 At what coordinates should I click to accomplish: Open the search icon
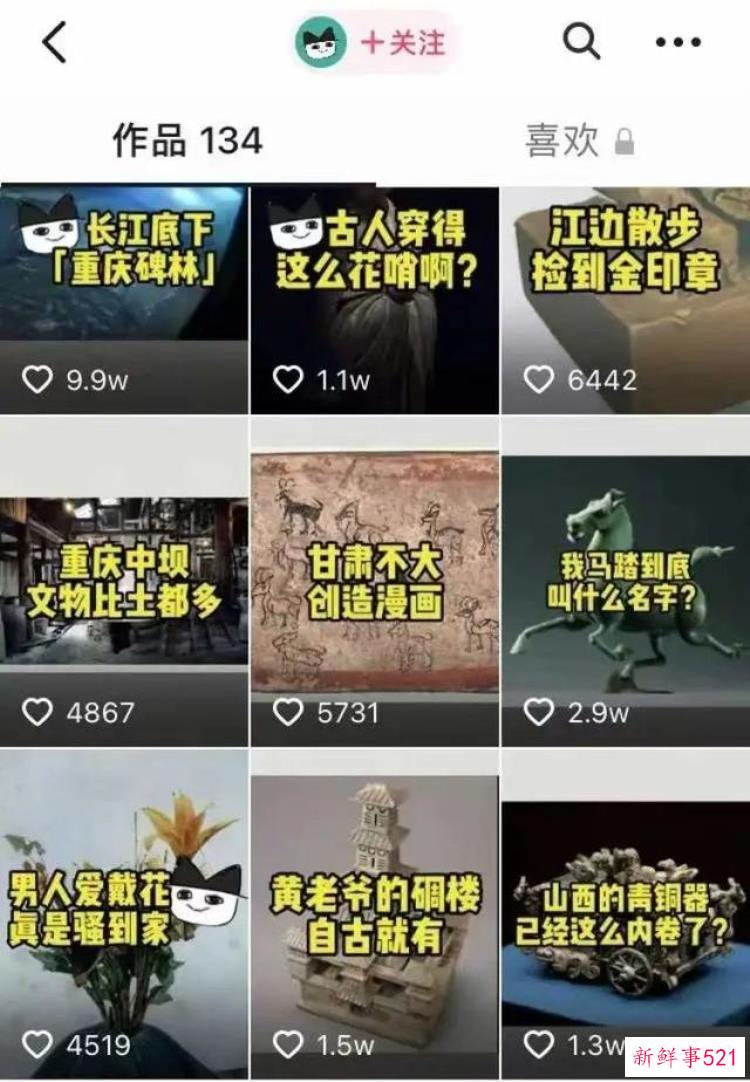tap(581, 42)
